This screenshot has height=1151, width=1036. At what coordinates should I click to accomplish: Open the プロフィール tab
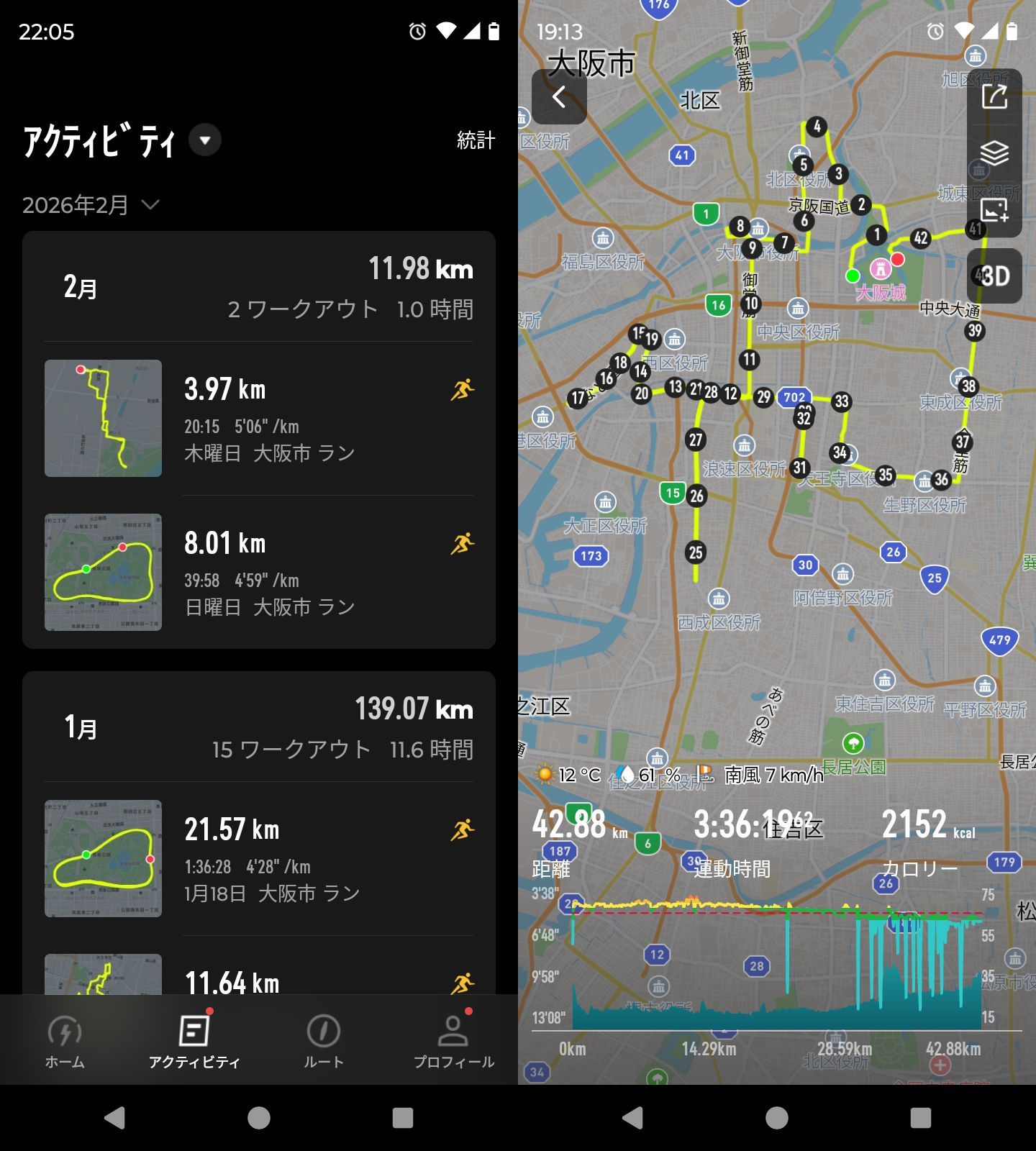point(453,1041)
